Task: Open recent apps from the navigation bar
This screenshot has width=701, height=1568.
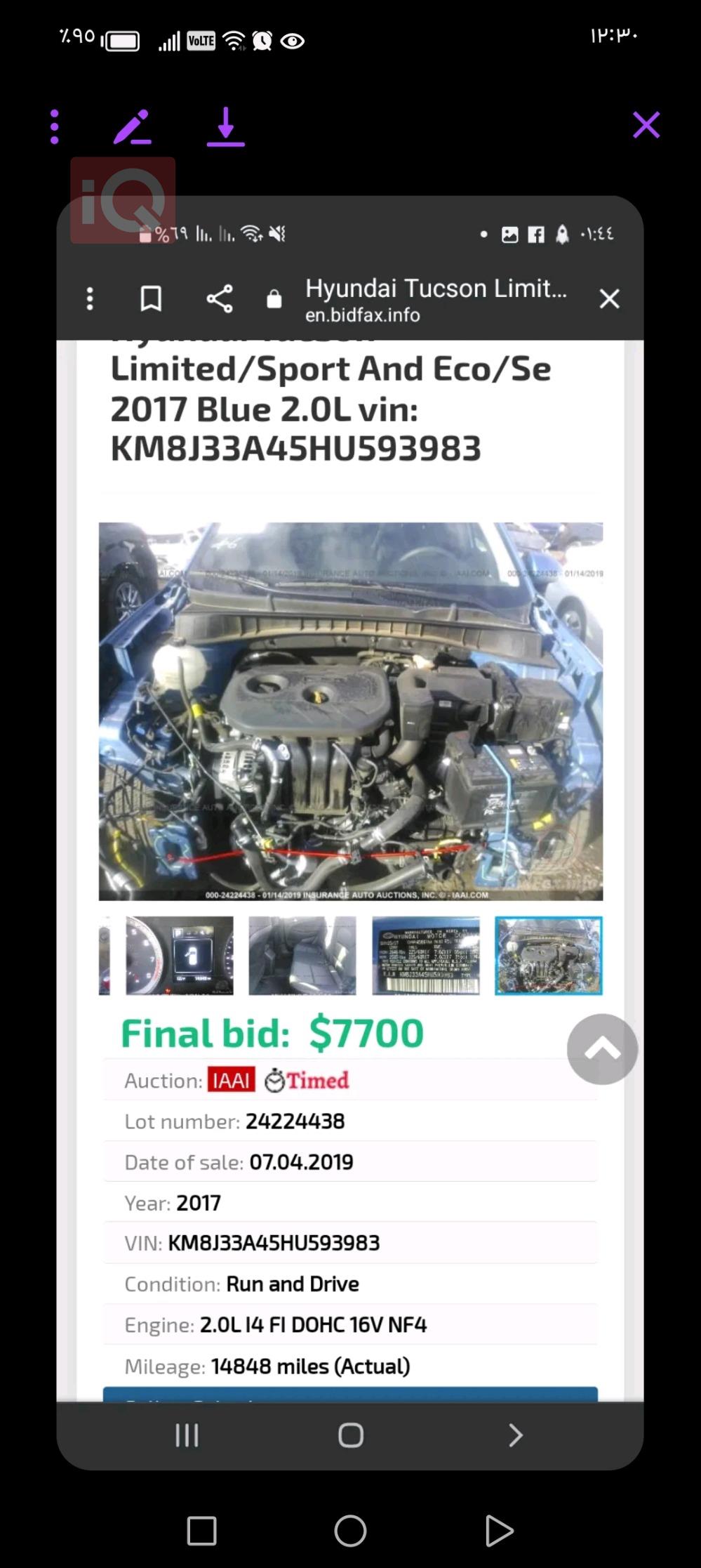Action: [x=201, y=1531]
